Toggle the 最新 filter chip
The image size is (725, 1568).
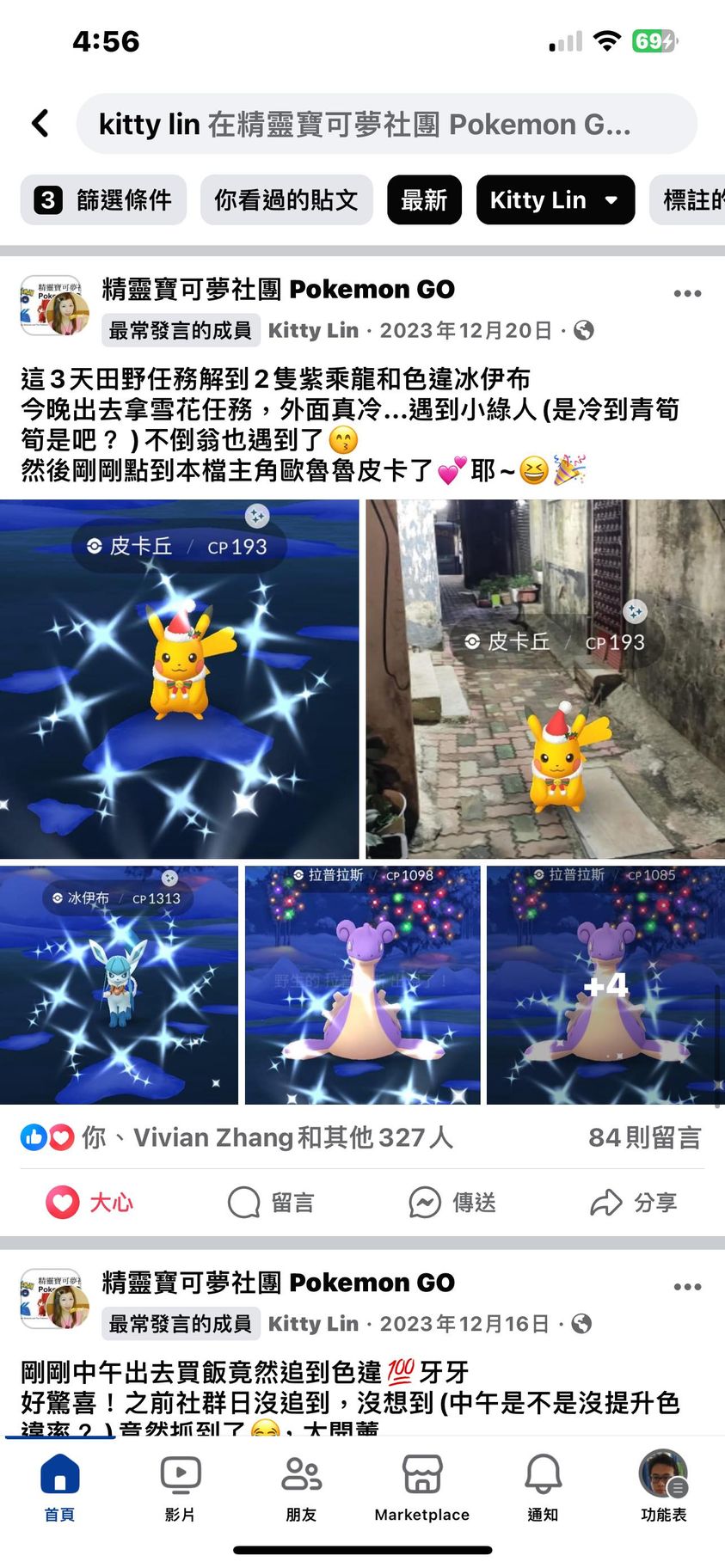(424, 200)
